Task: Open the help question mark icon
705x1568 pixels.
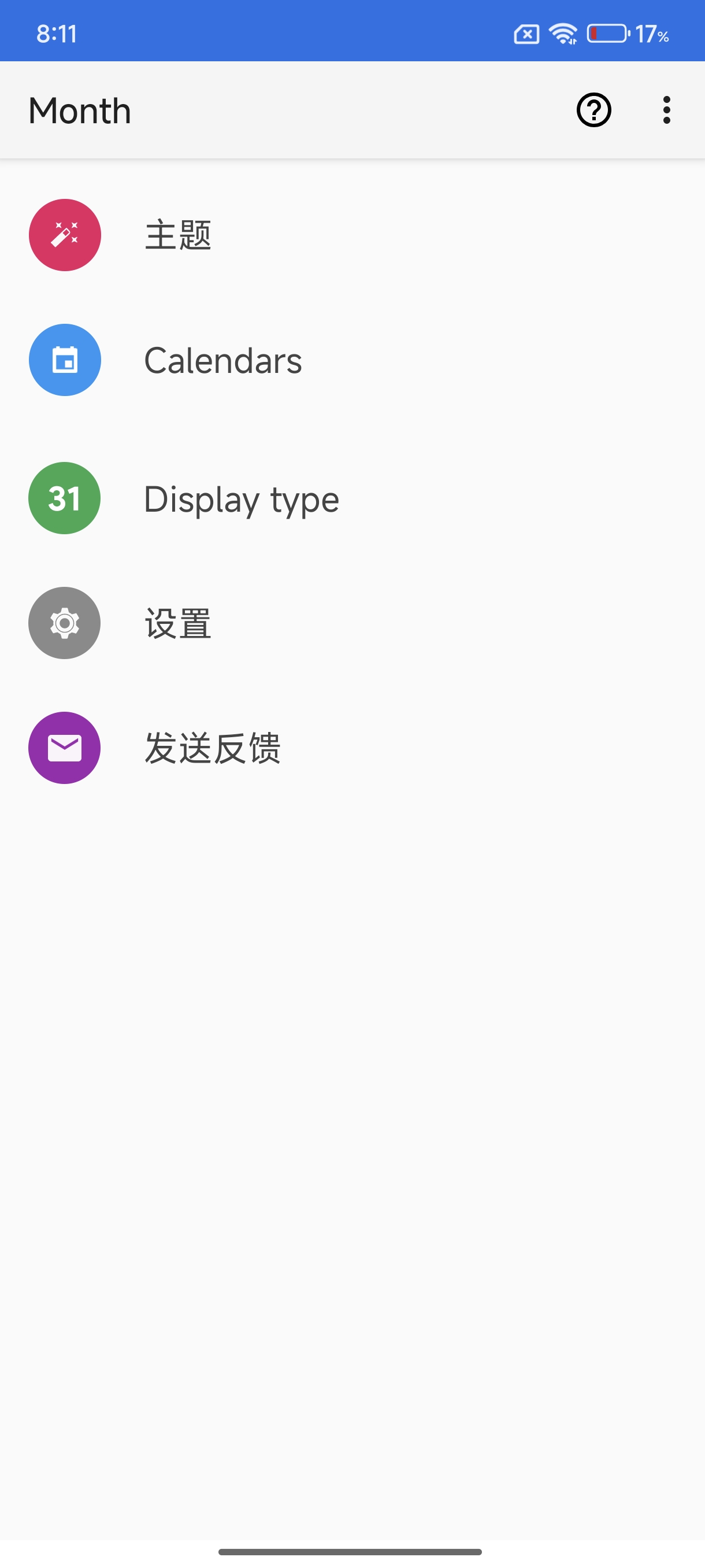Action: click(593, 110)
